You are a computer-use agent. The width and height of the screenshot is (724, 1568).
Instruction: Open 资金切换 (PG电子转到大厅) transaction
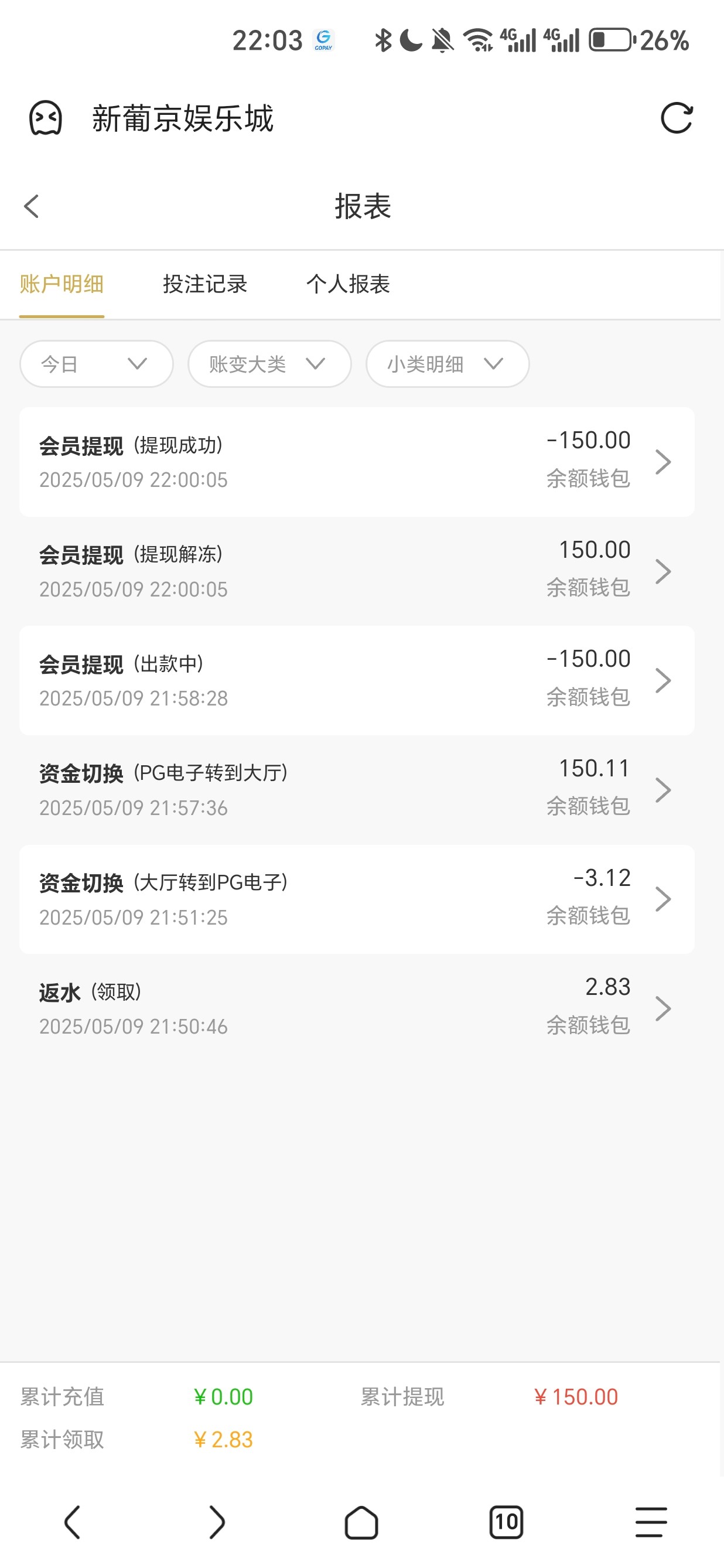(357, 789)
